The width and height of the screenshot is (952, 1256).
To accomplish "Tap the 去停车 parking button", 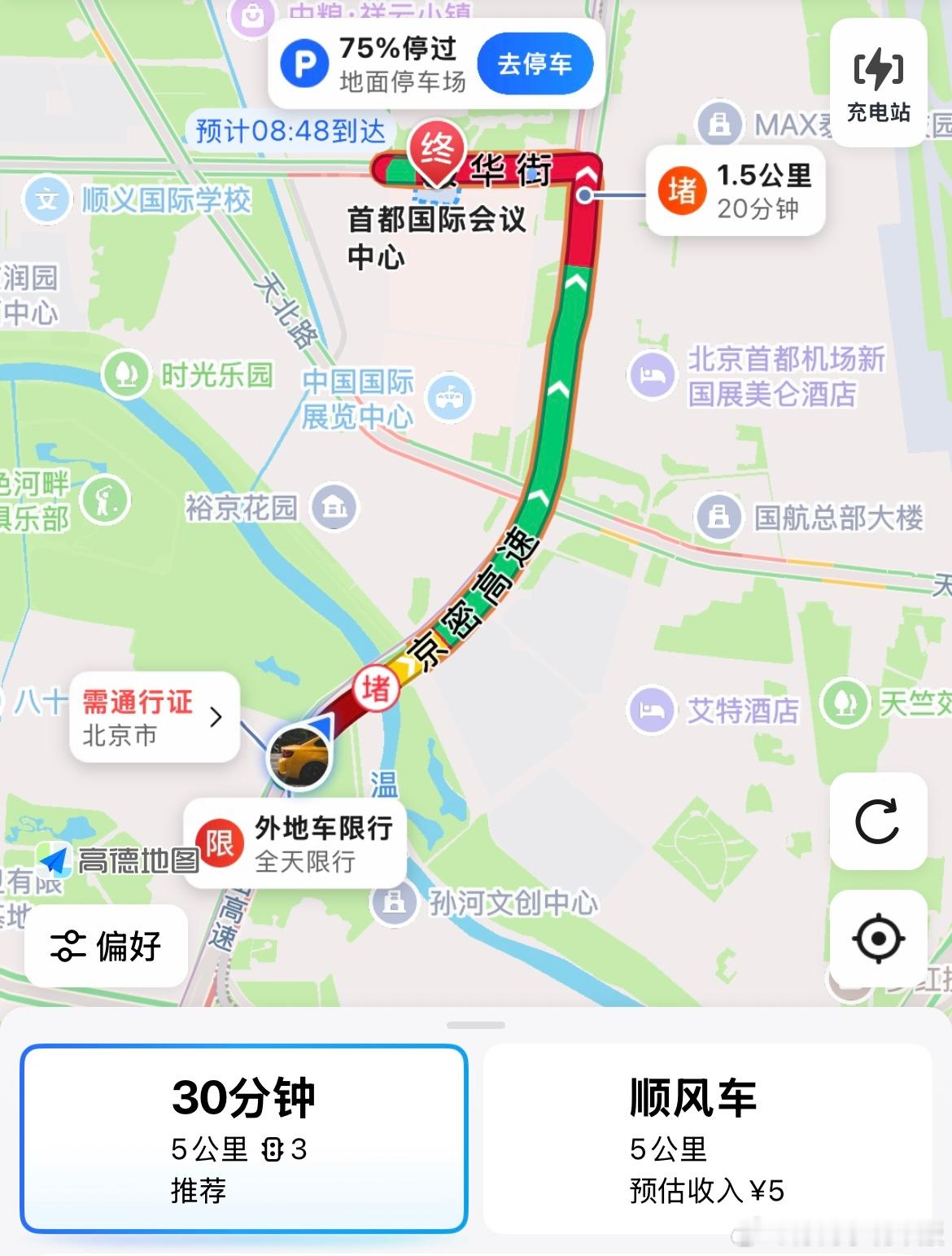I will coord(535,63).
